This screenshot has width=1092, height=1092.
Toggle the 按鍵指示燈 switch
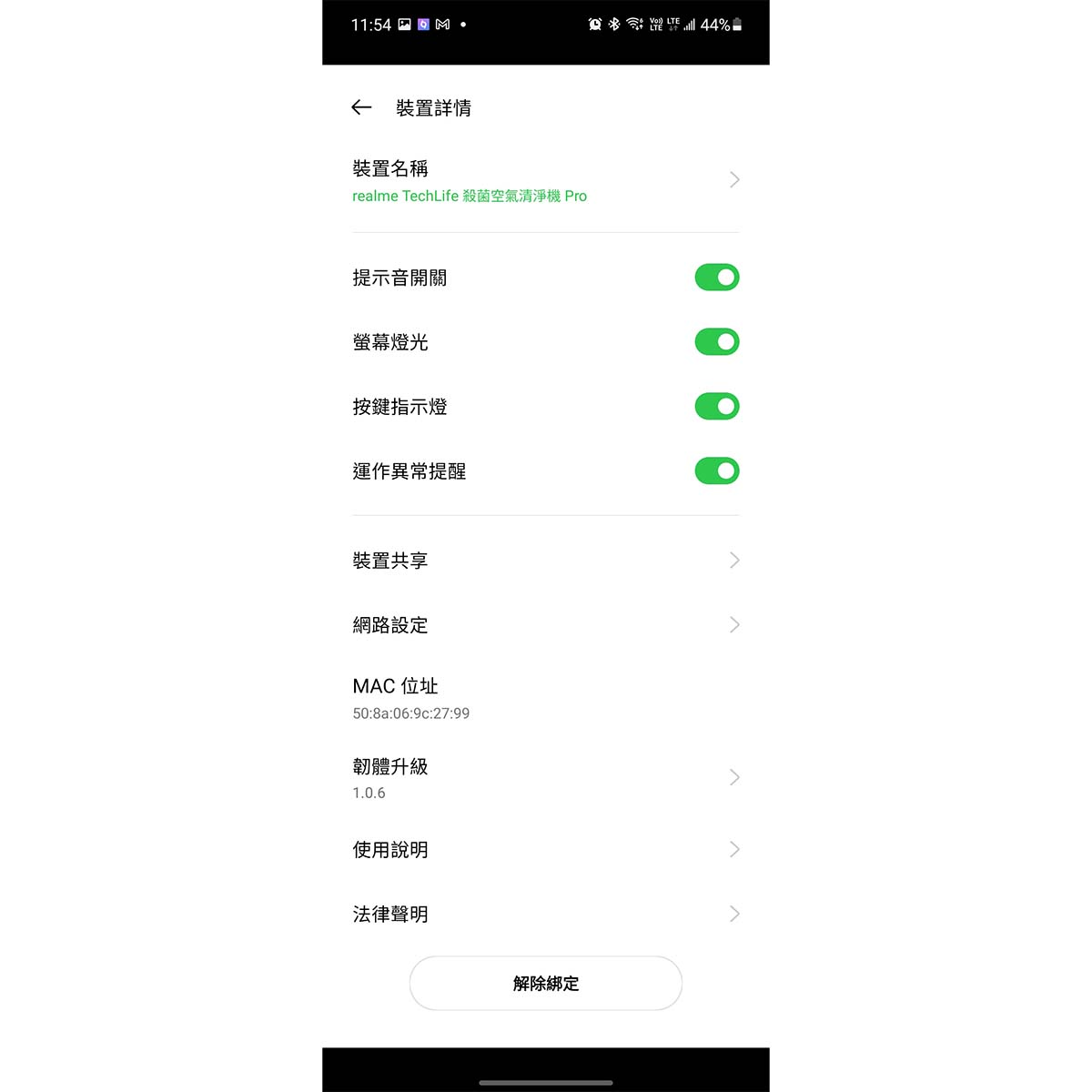tap(716, 407)
